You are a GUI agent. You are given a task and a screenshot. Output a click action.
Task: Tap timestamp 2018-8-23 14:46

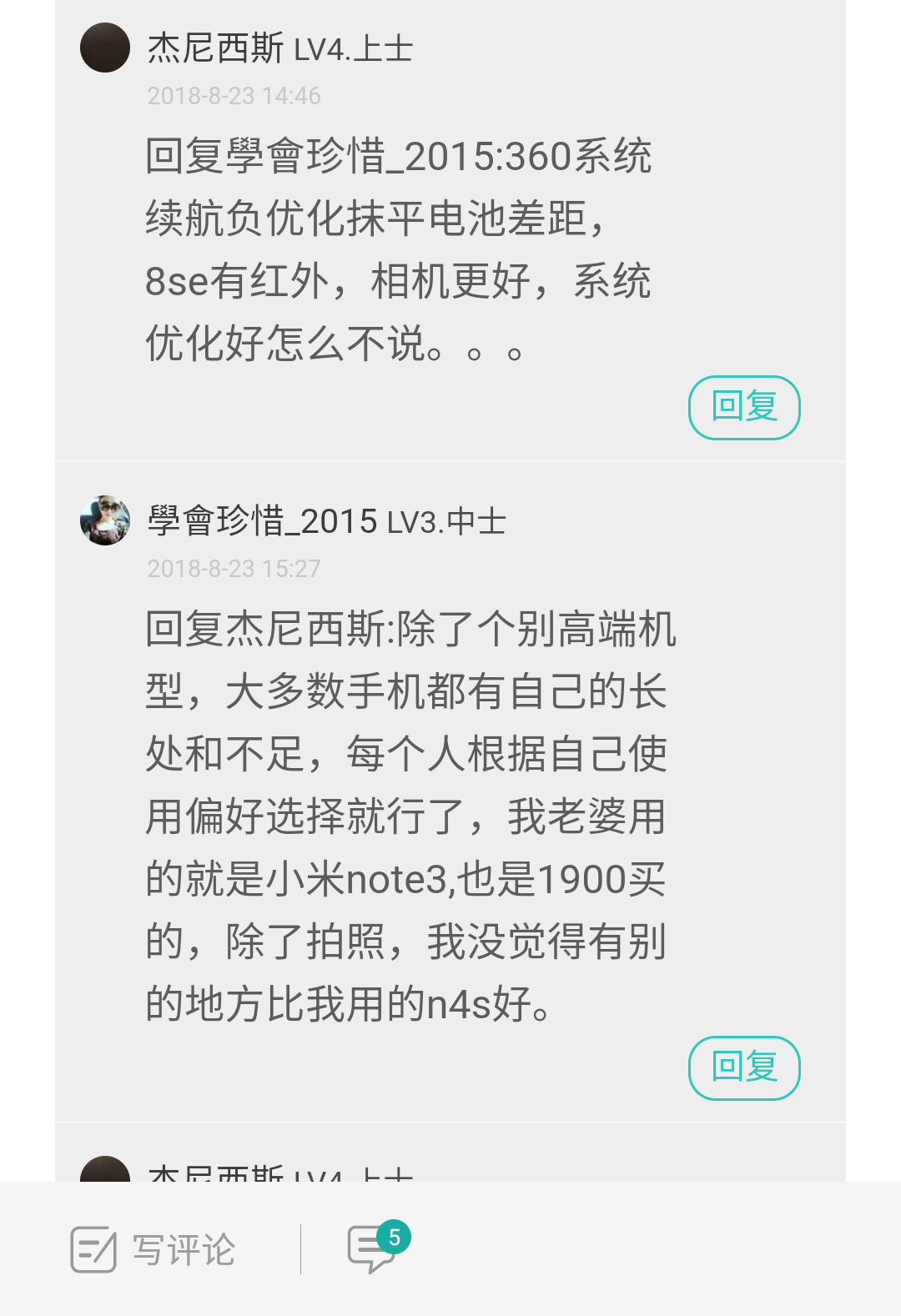[234, 96]
